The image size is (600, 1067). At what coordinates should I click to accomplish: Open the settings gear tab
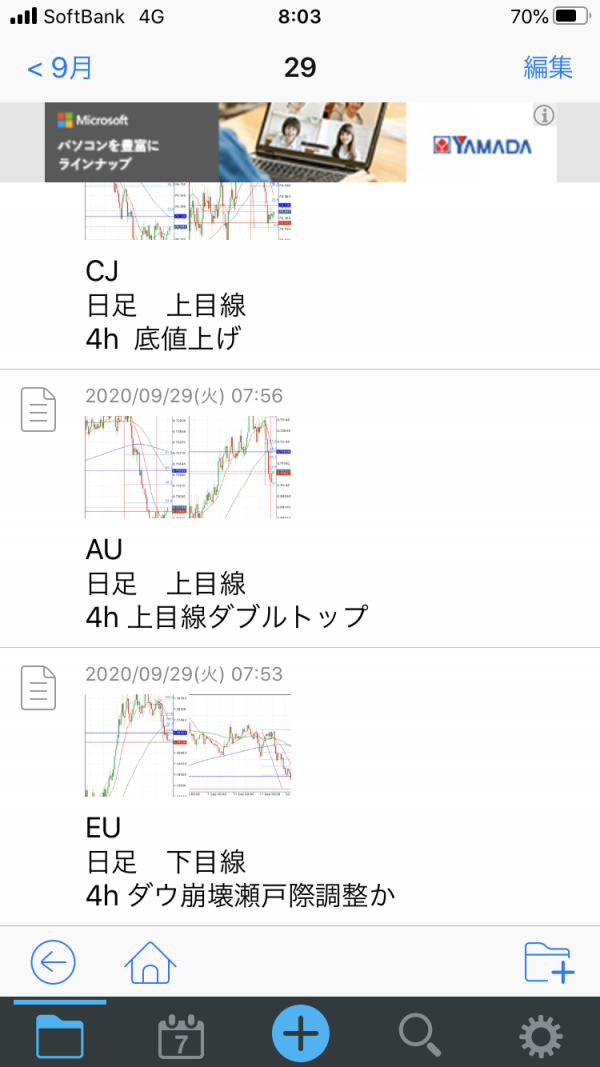click(x=541, y=1035)
